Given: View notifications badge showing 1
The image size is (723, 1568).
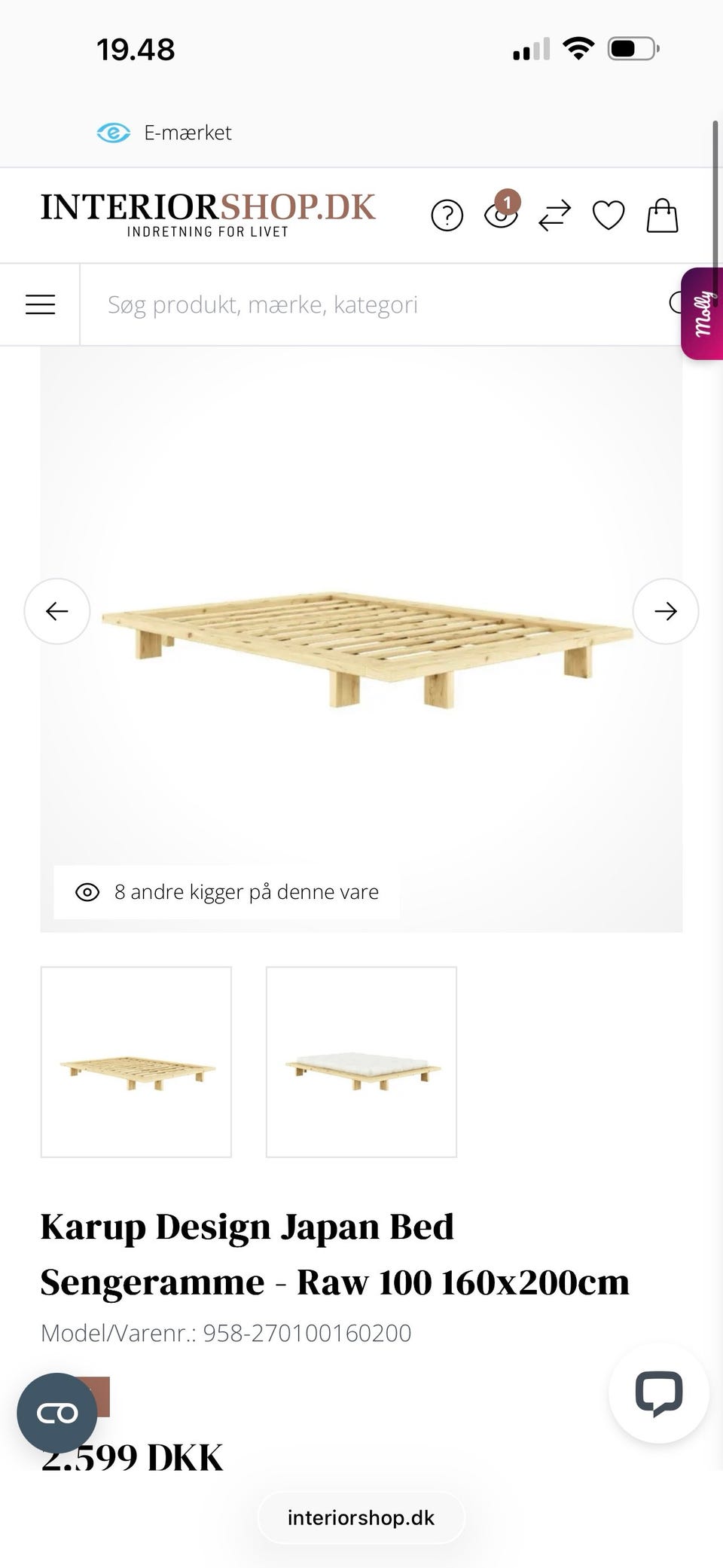Looking at the screenshot, I should click(x=508, y=202).
